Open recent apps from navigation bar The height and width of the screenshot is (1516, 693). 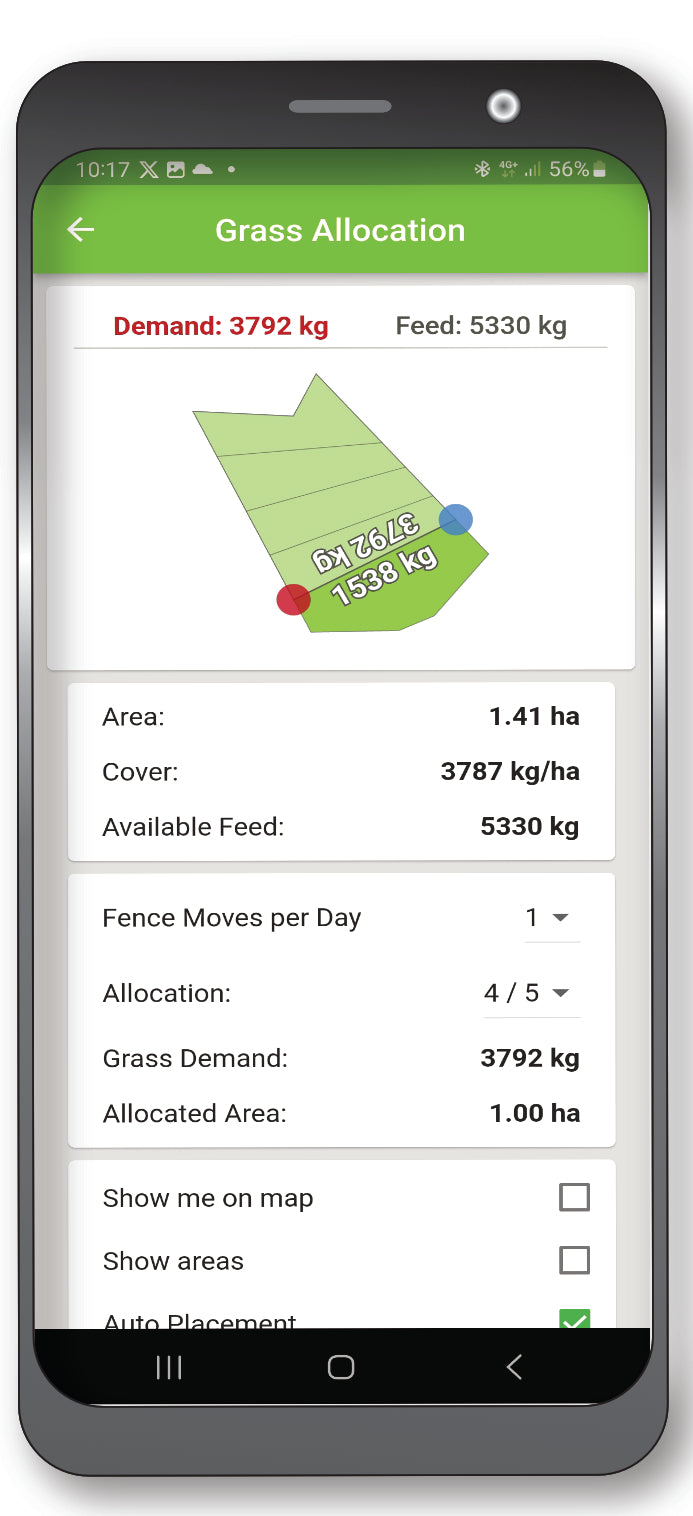(169, 1367)
